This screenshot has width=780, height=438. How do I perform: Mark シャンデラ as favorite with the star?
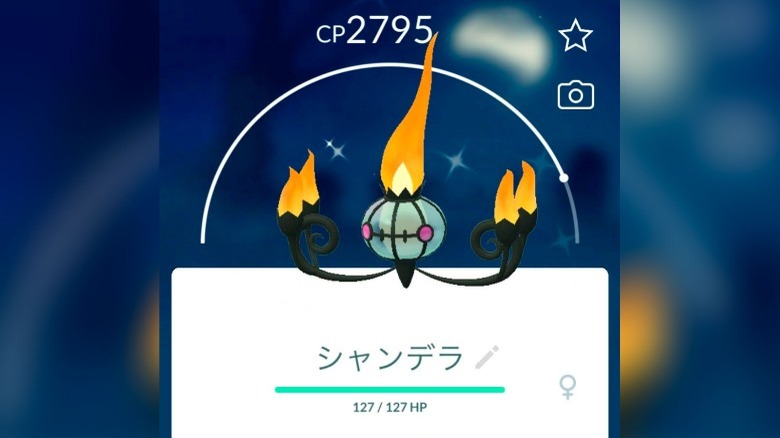point(575,36)
